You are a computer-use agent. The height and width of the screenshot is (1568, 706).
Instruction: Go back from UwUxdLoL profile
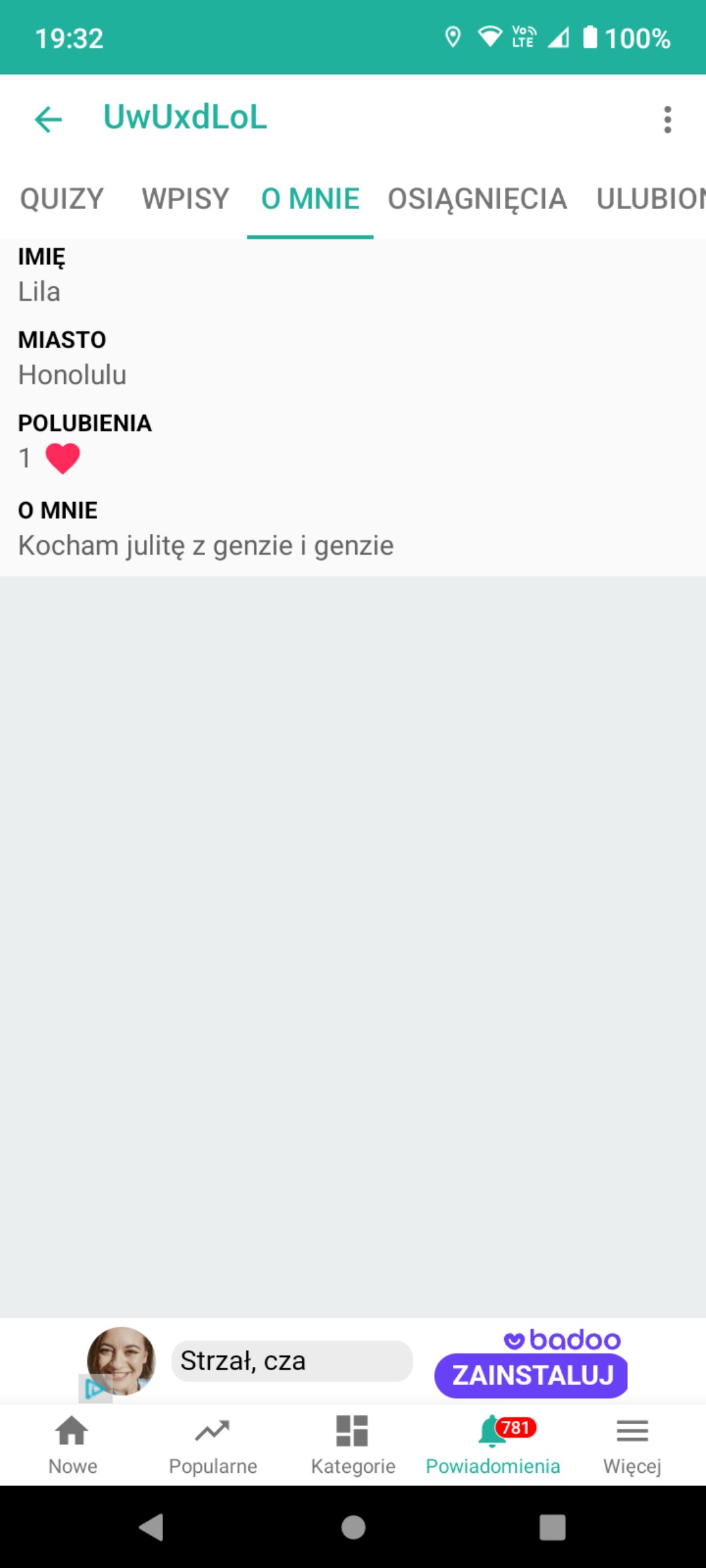point(48,119)
